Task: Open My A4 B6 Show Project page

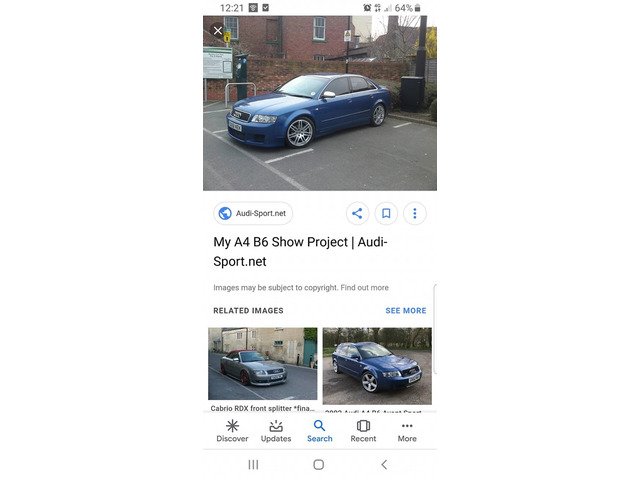Action: (300, 251)
